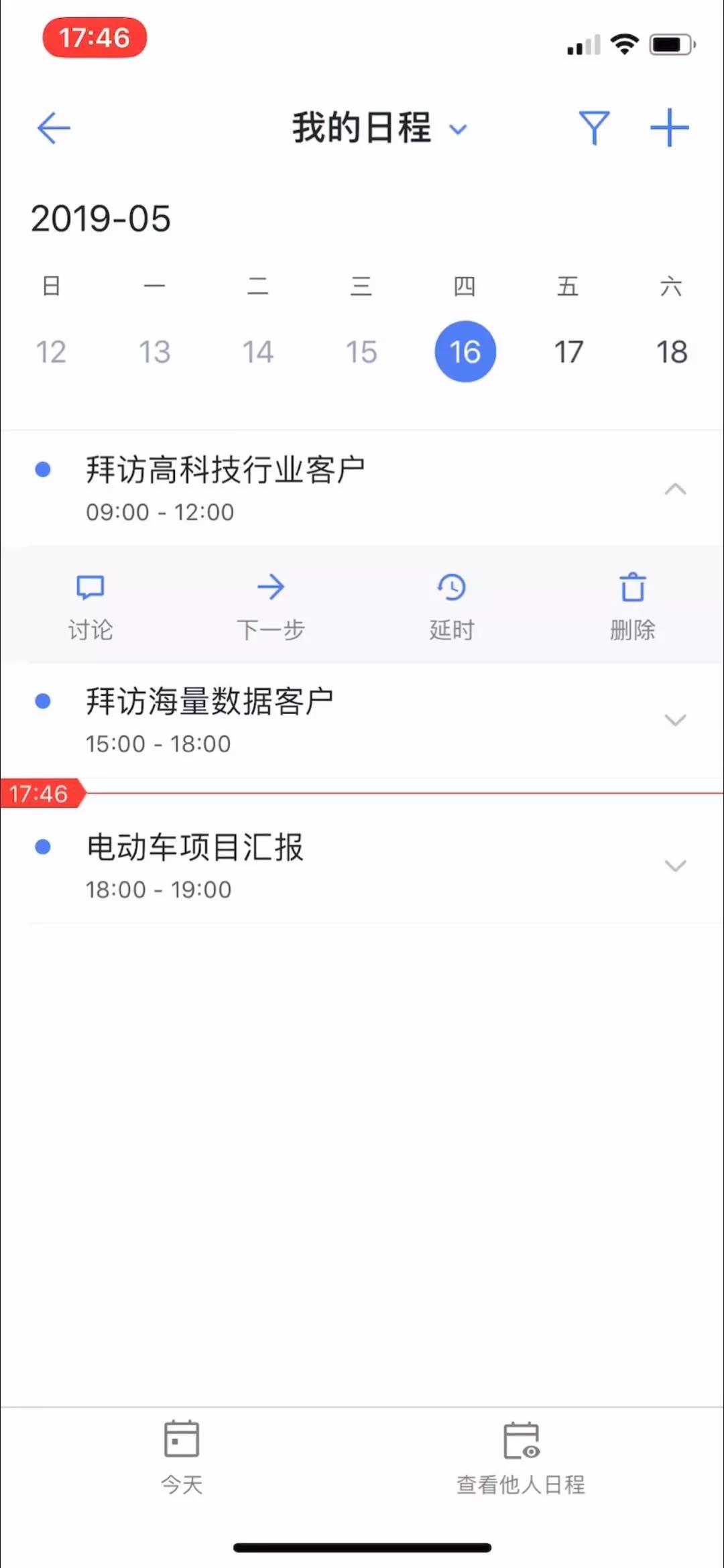Tap 讨论 to discuss the event
The height and width of the screenshot is (1568, 724).
click(x=90, y=607)
